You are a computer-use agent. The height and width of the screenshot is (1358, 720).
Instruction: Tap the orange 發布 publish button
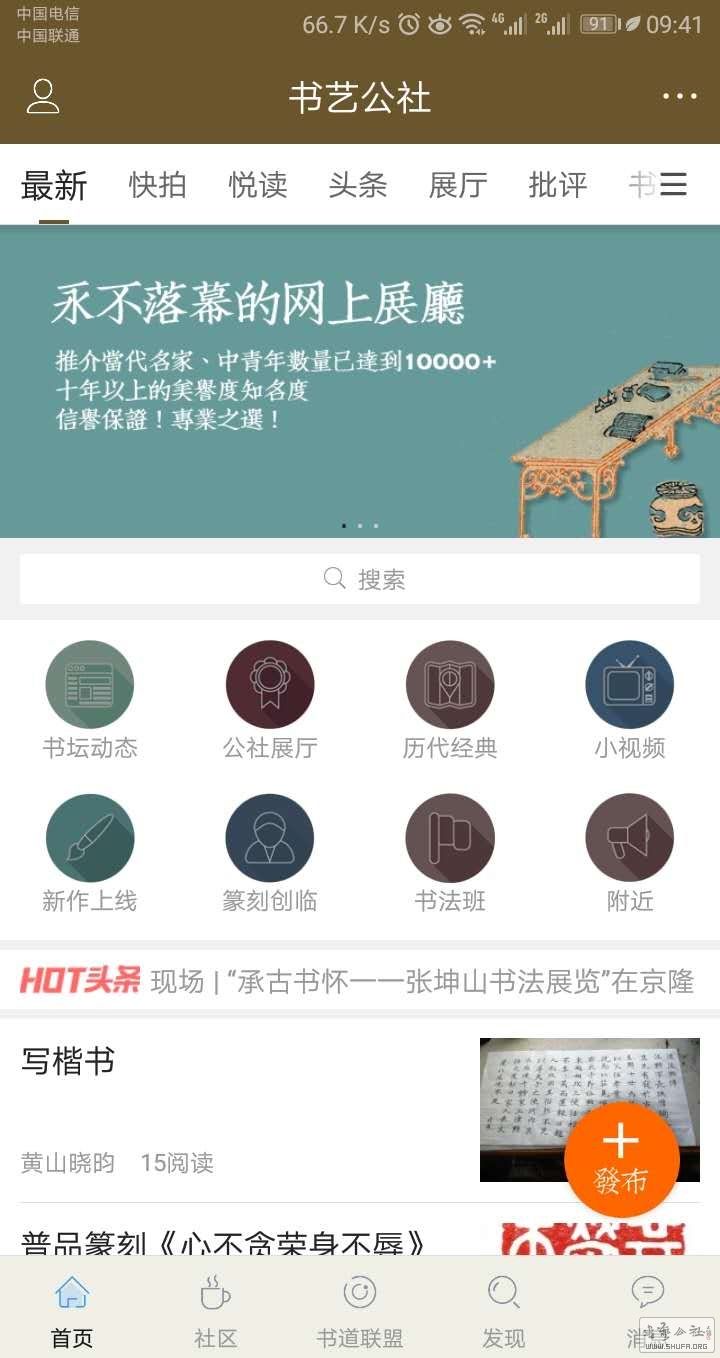(x=621, y=1160)
